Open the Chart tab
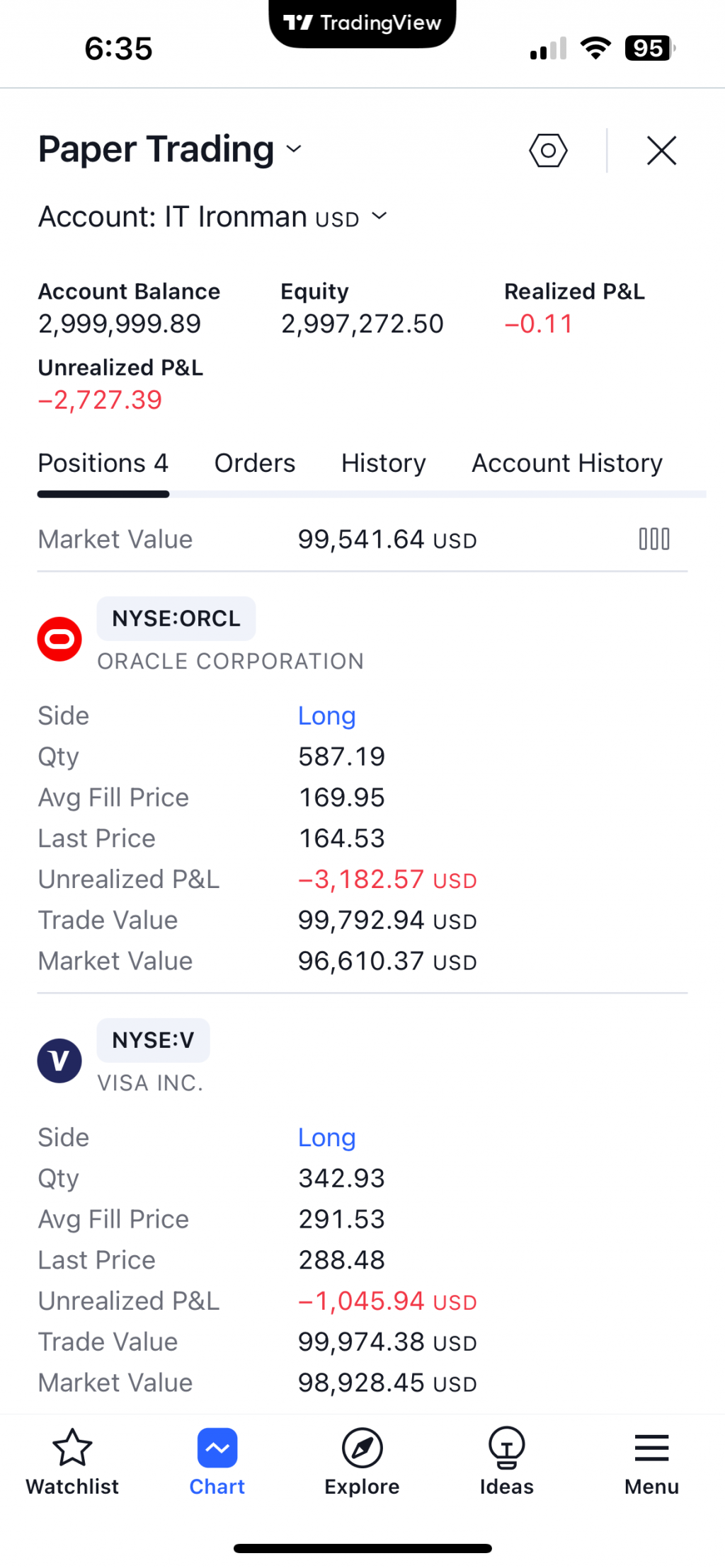Viewport: 725px width, 1568px height. click(217, 1462)
